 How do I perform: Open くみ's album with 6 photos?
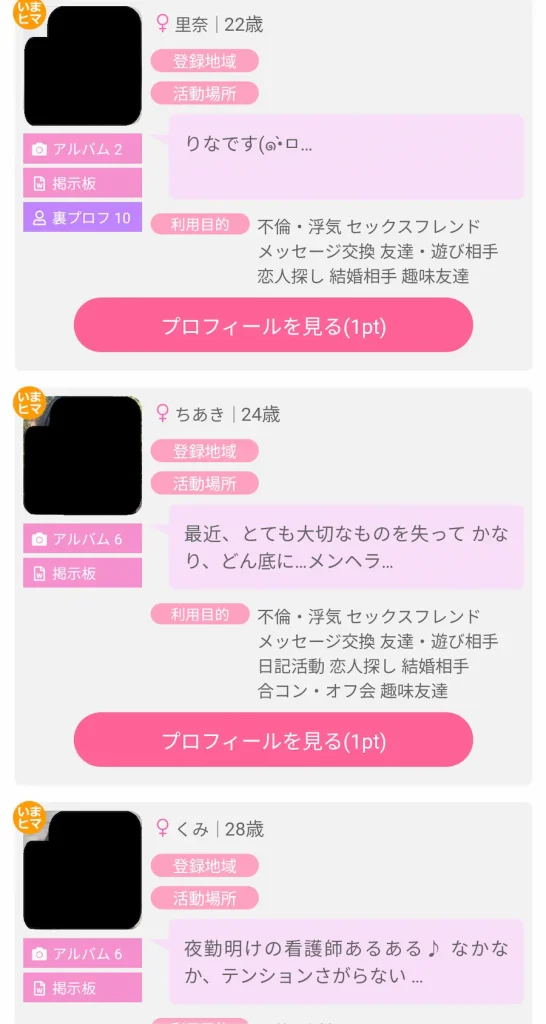coord(82,953)
